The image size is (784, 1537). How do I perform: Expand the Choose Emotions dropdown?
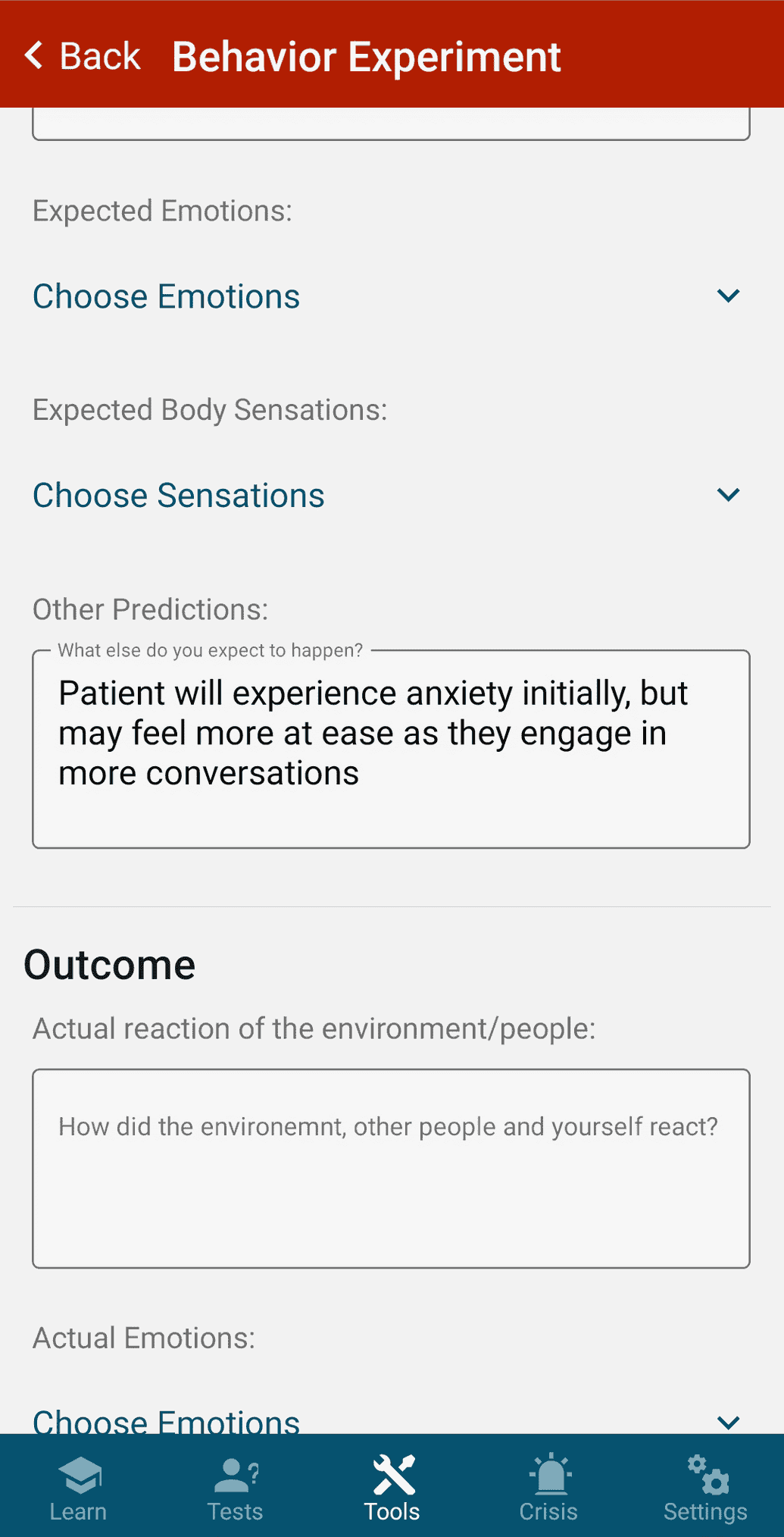pyautogui.click(x=165, y=296)
